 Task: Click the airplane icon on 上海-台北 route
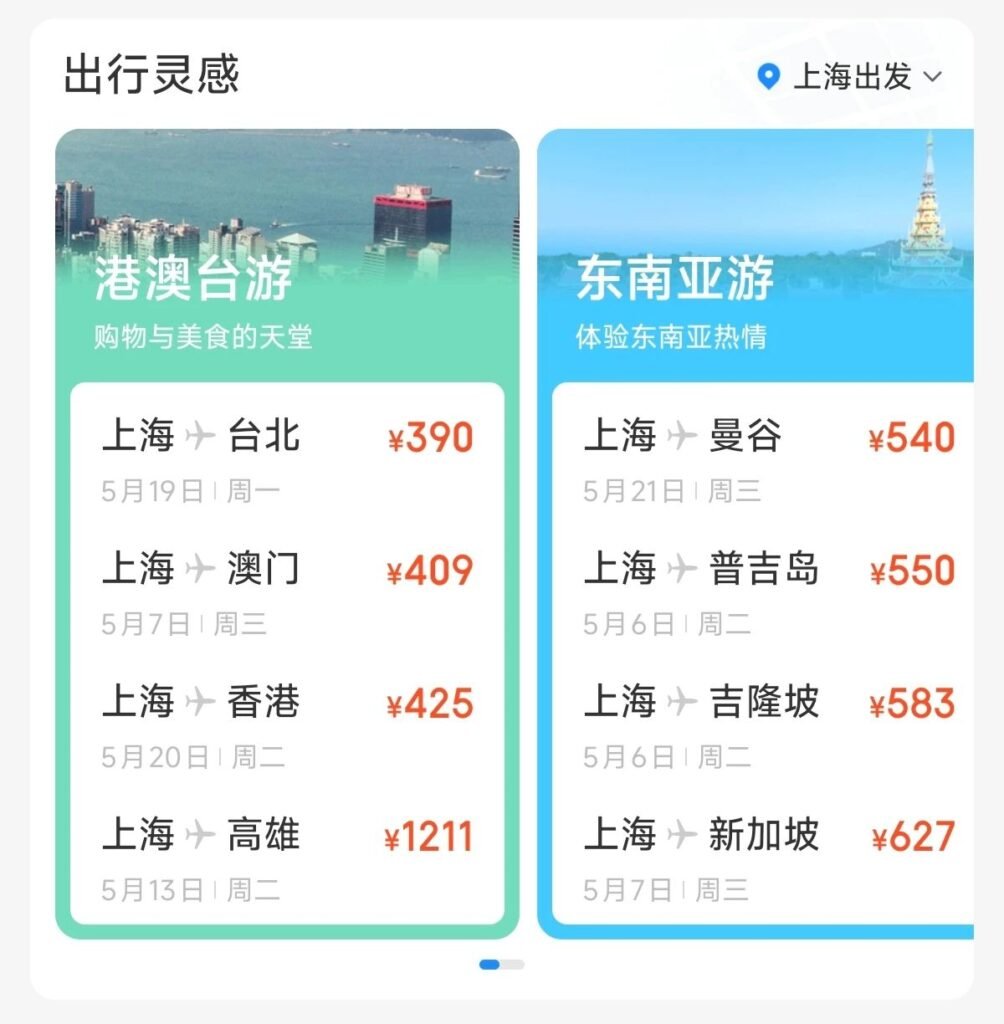197,436
